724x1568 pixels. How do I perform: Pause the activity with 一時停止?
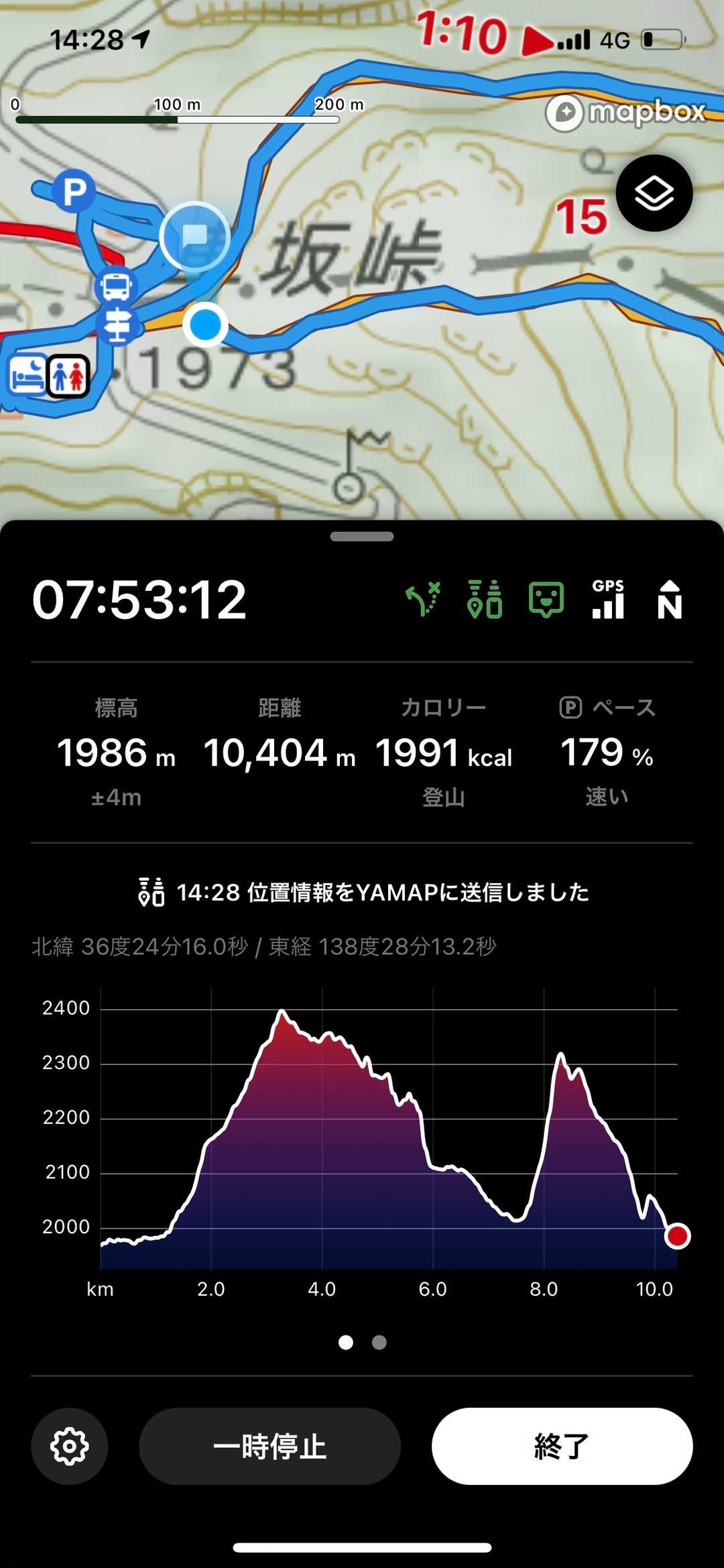(269, 1446)
